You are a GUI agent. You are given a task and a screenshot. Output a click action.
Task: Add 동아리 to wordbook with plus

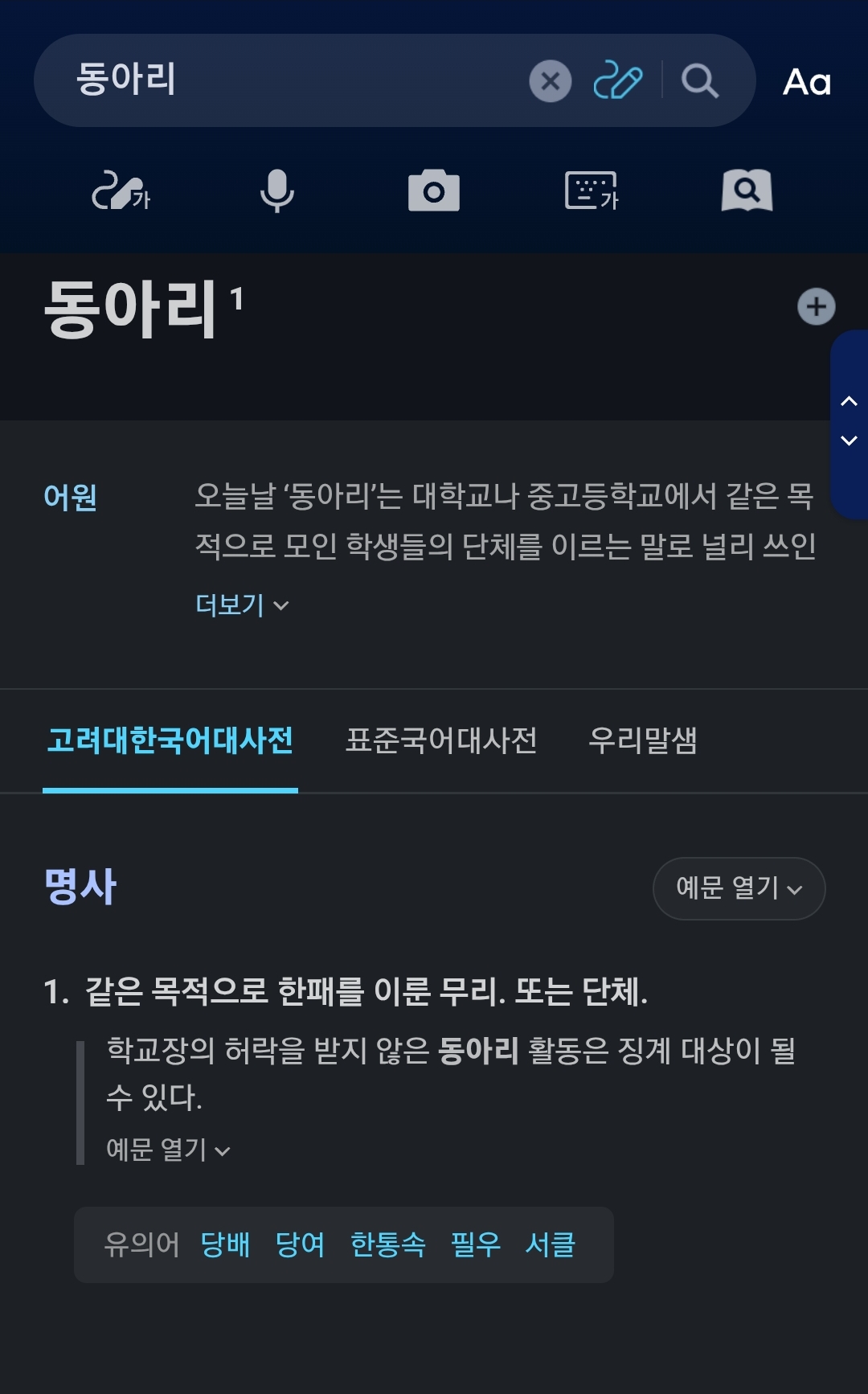pyautogui.click(x=816, y=306)
